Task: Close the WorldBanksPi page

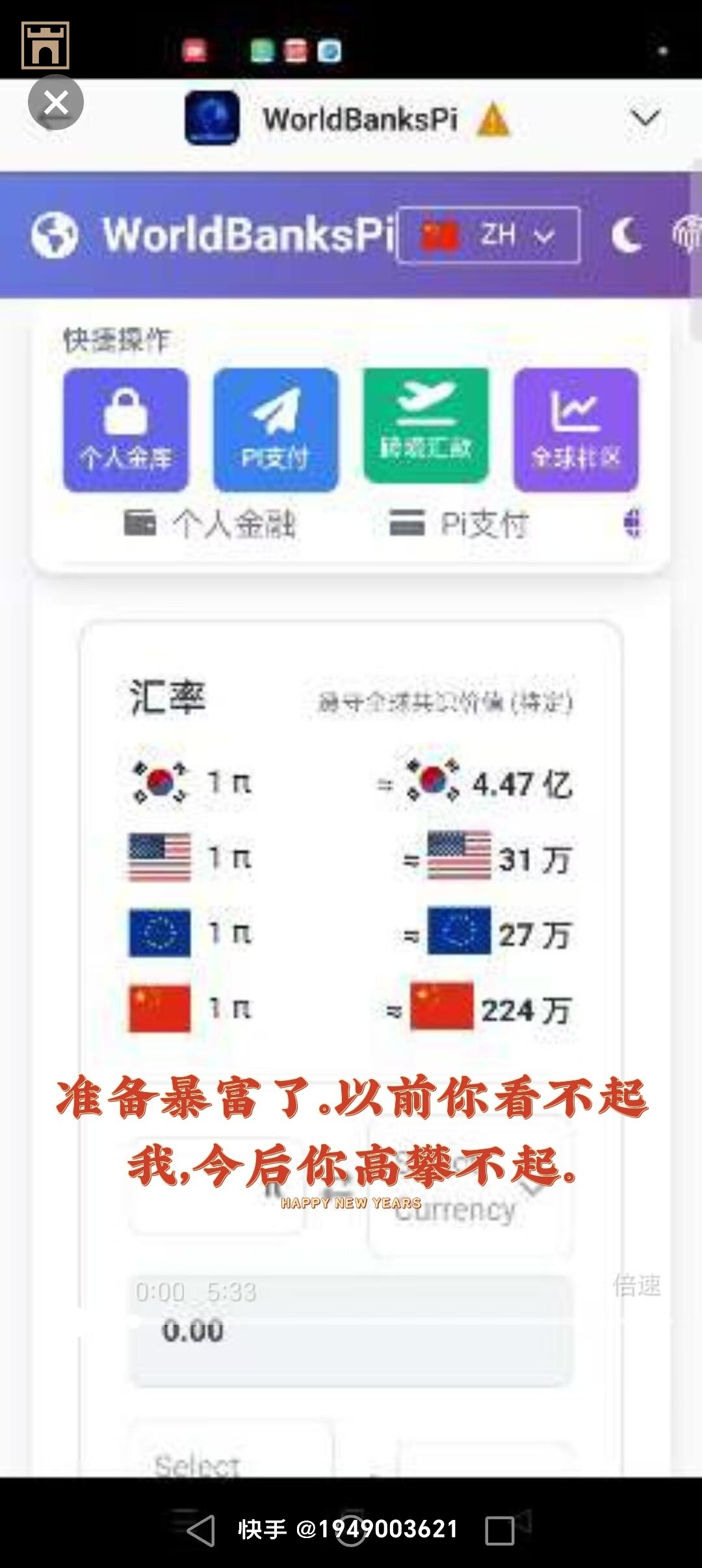Action: [56, 103]
